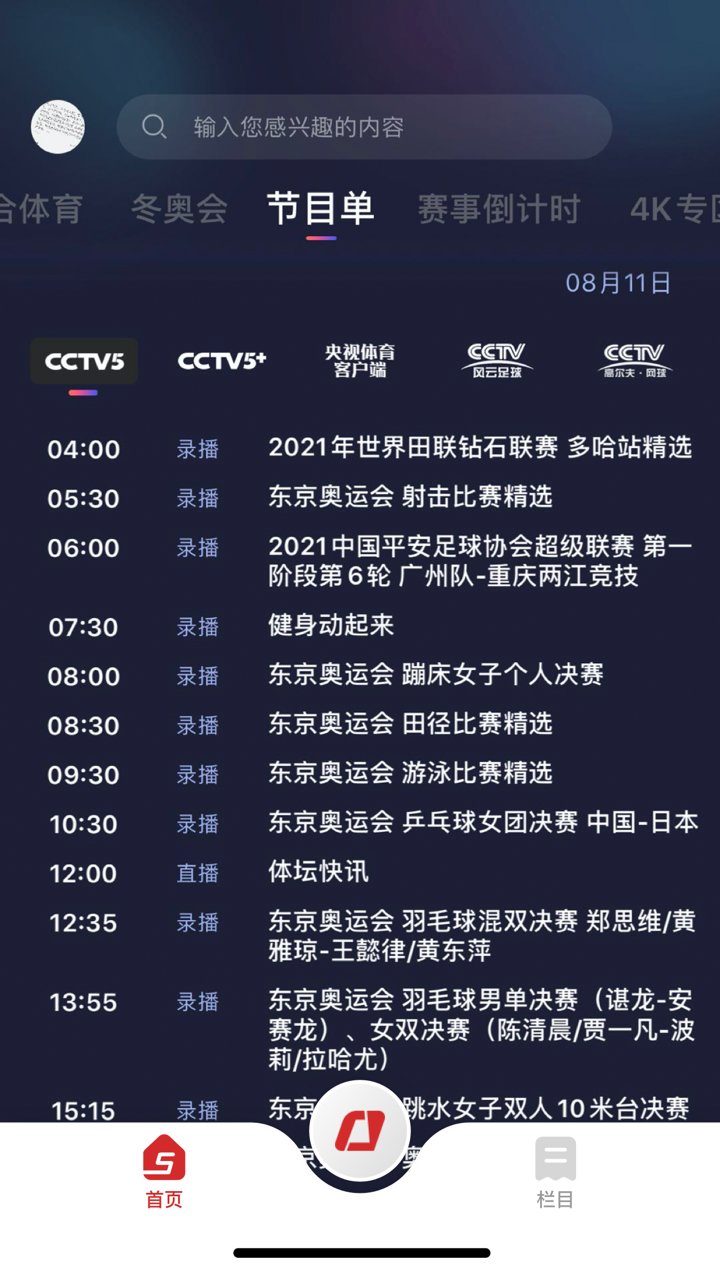
Task: Select the CCTV5 channel logo
Action: 84,360
